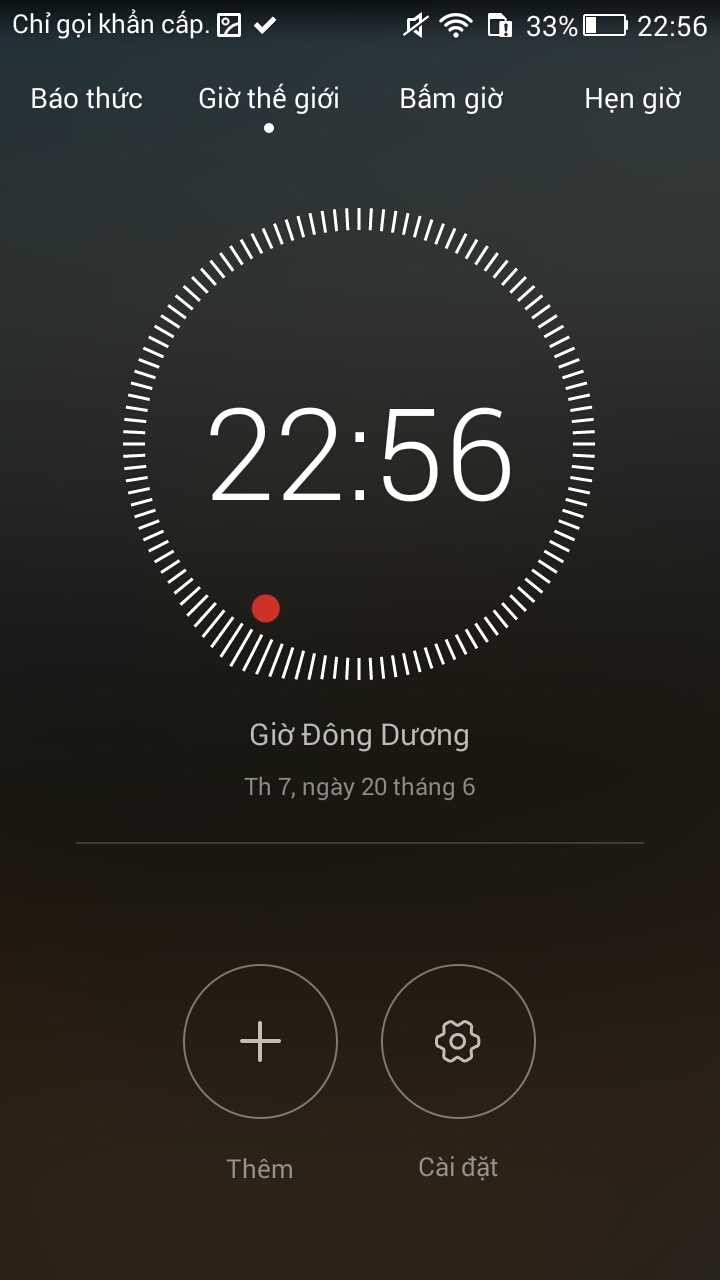Tap the screenshot icon in the notification bar
Image resolution: width=720 pixels, height=1280 pixels.
(229, 24)
